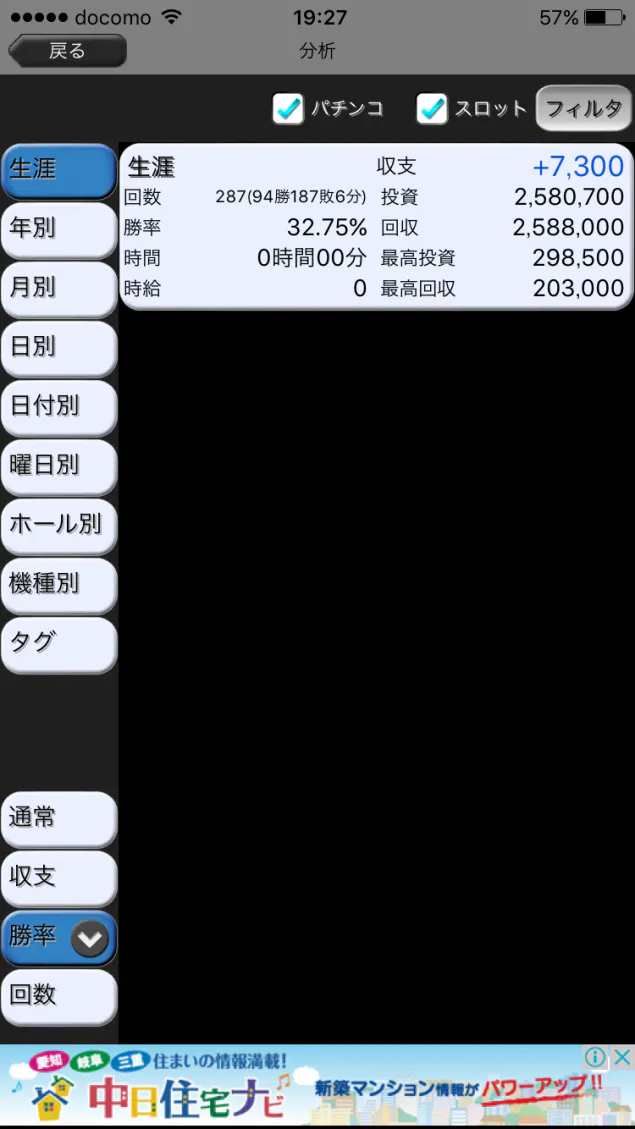
Task: Open the 中日住宅ナビ ad banner
Action: click(318, 1086)
